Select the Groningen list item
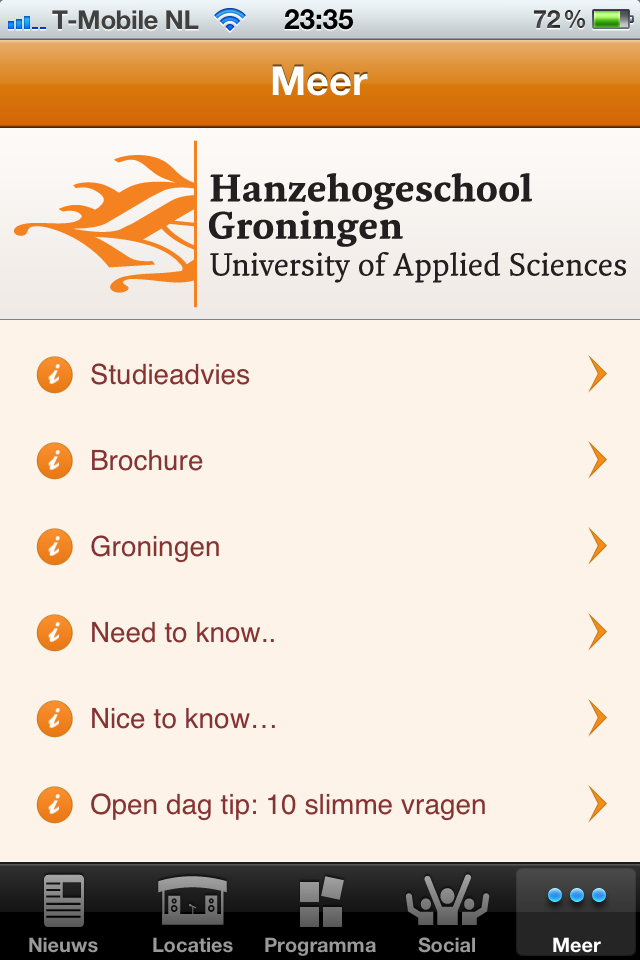640x960 pixels. [320, 547]
